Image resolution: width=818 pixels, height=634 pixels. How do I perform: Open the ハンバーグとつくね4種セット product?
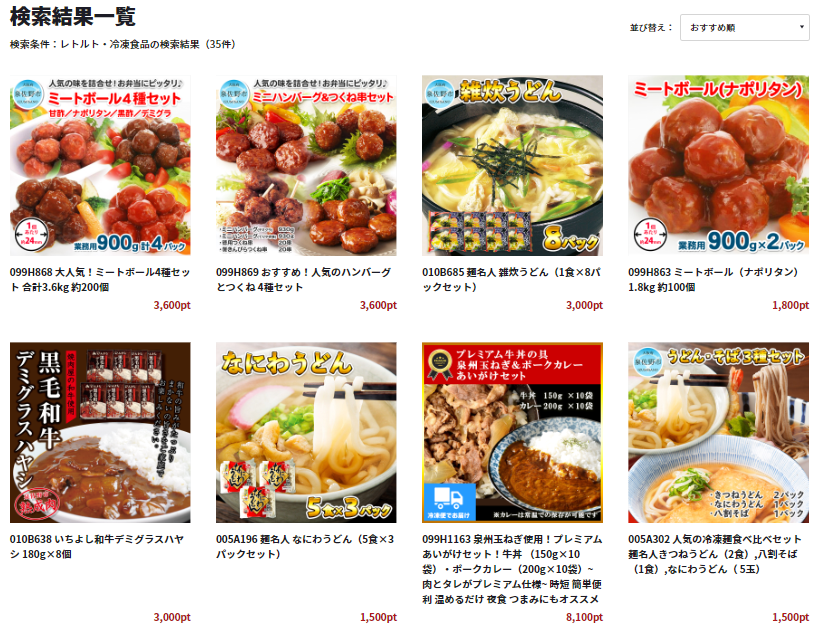[306, 165]
